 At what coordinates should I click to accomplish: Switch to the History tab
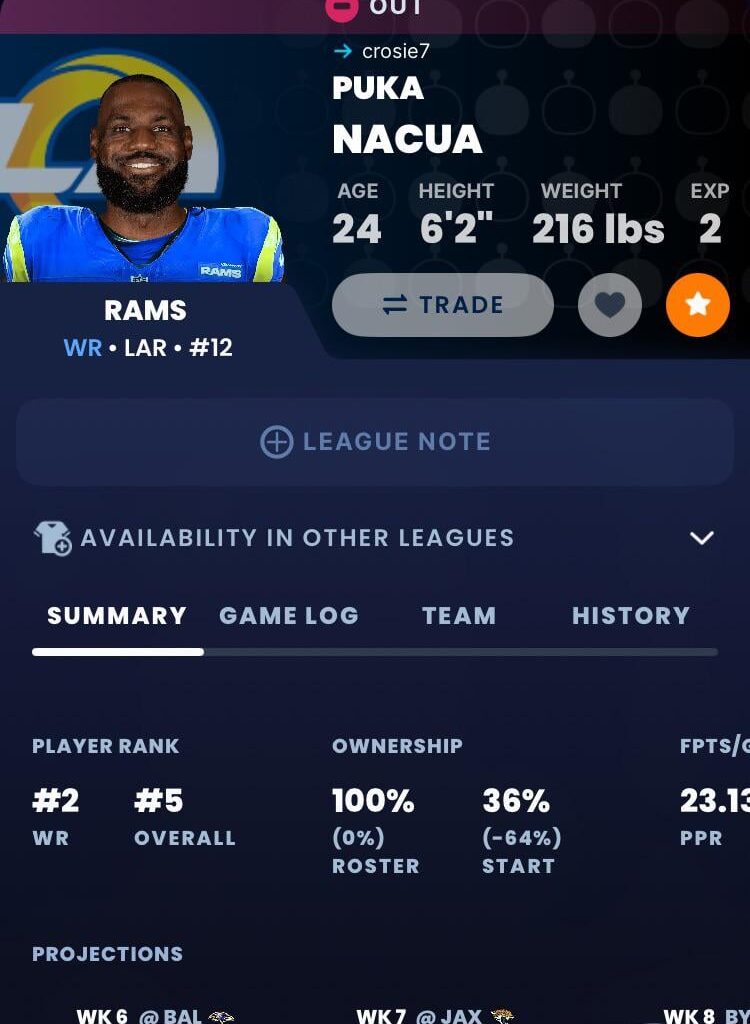pyautogui.click(x=630, y=616)
